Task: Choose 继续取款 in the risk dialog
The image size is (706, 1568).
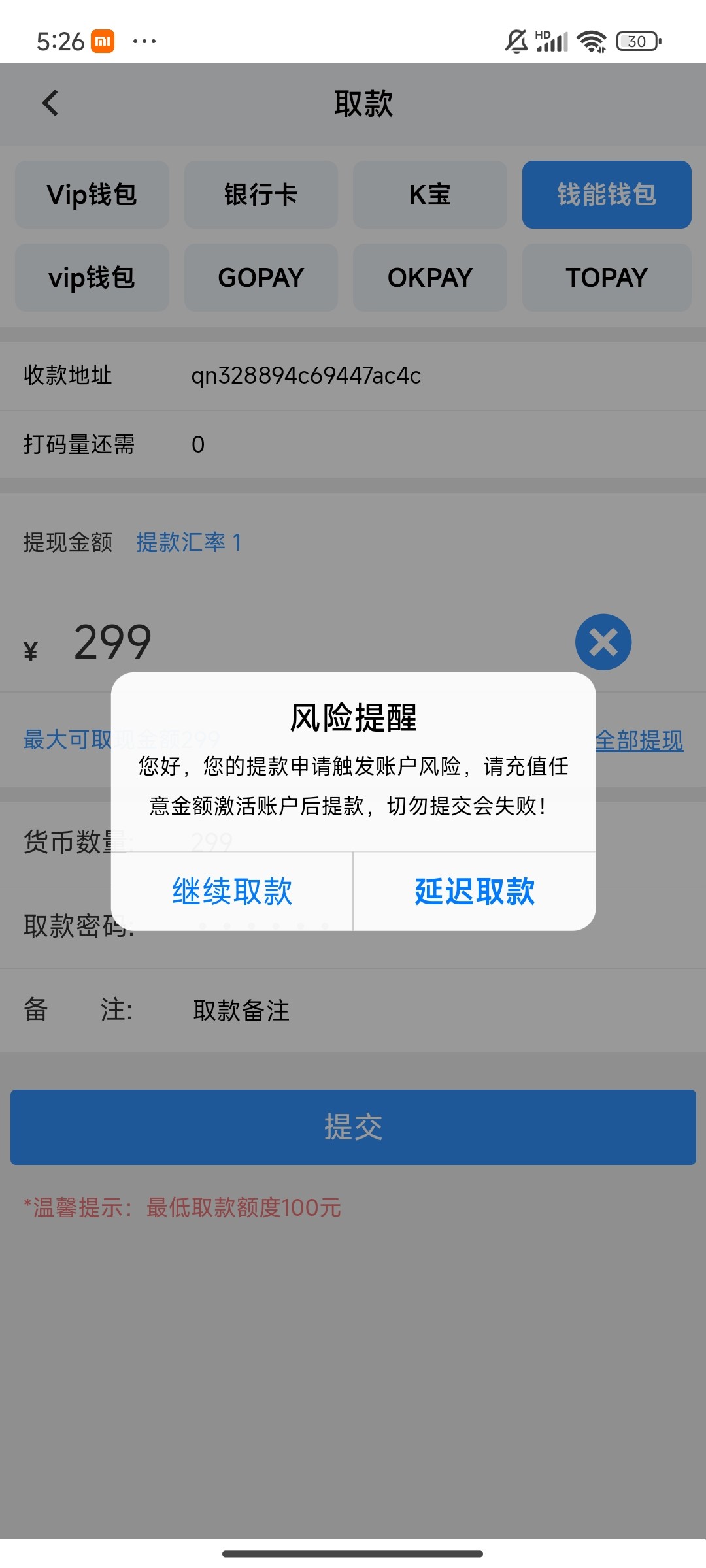Action: [x=232, y=891]
